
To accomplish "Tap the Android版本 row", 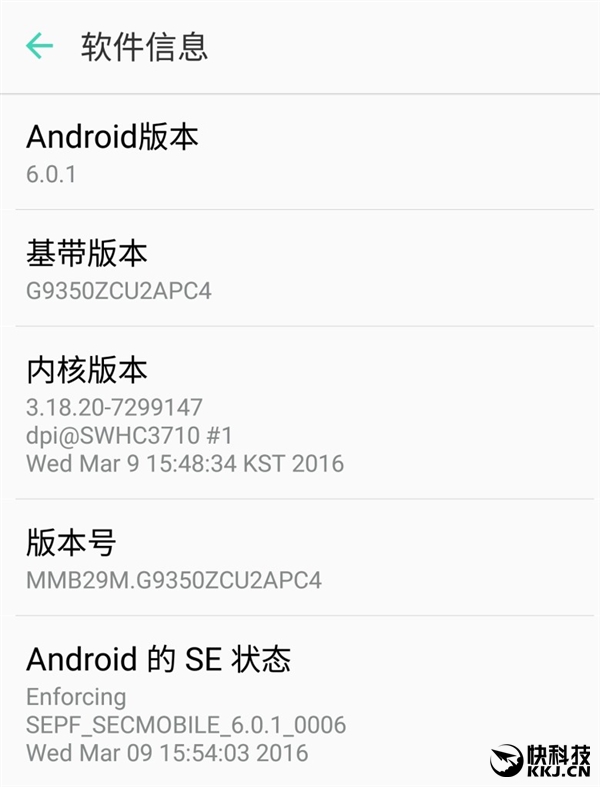I will pyautogui.click(x=300, y=153).
